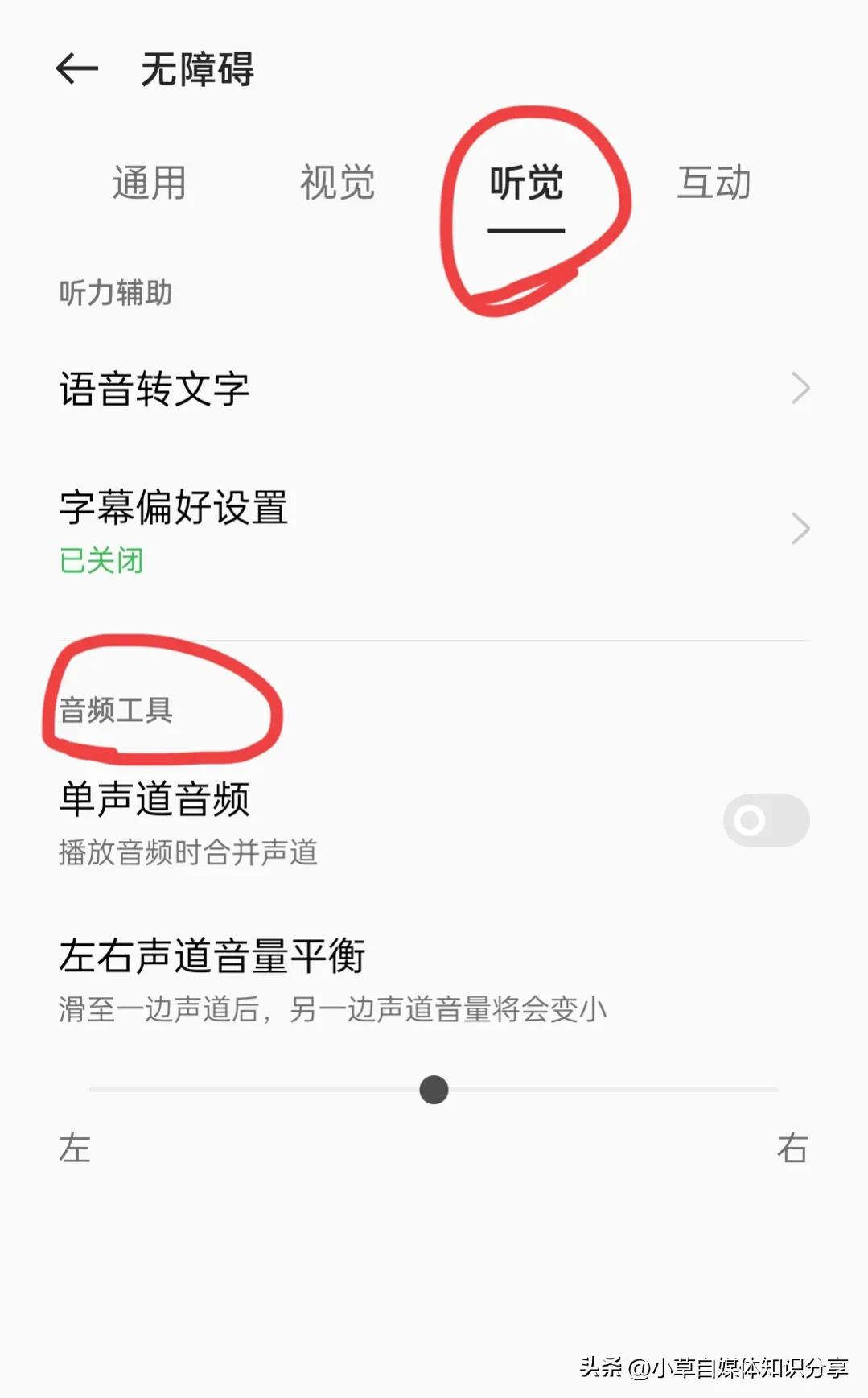Click the 右 channel label

[x=794, y=1149]
